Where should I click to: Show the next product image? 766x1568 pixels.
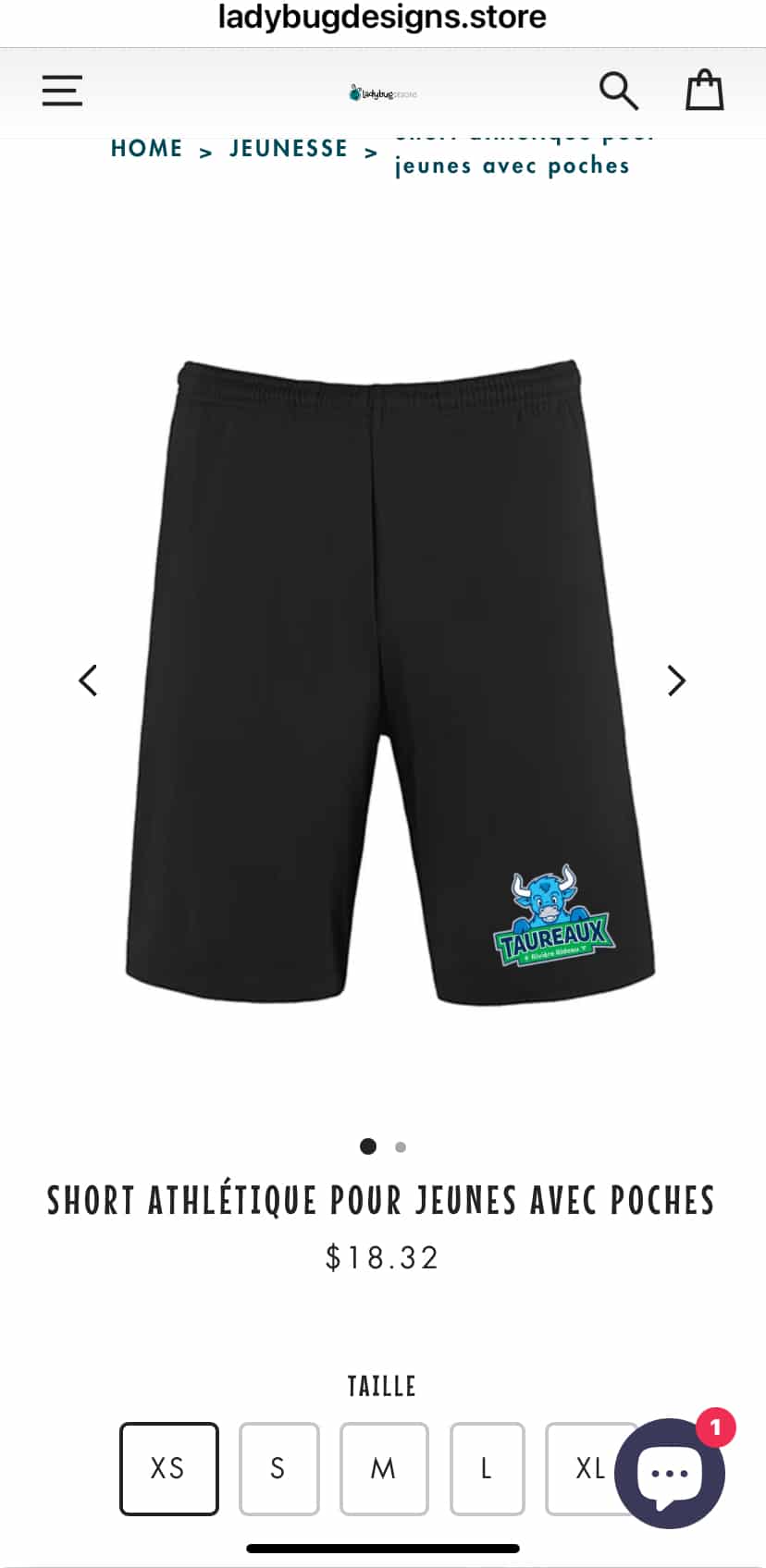coord(677,680)
